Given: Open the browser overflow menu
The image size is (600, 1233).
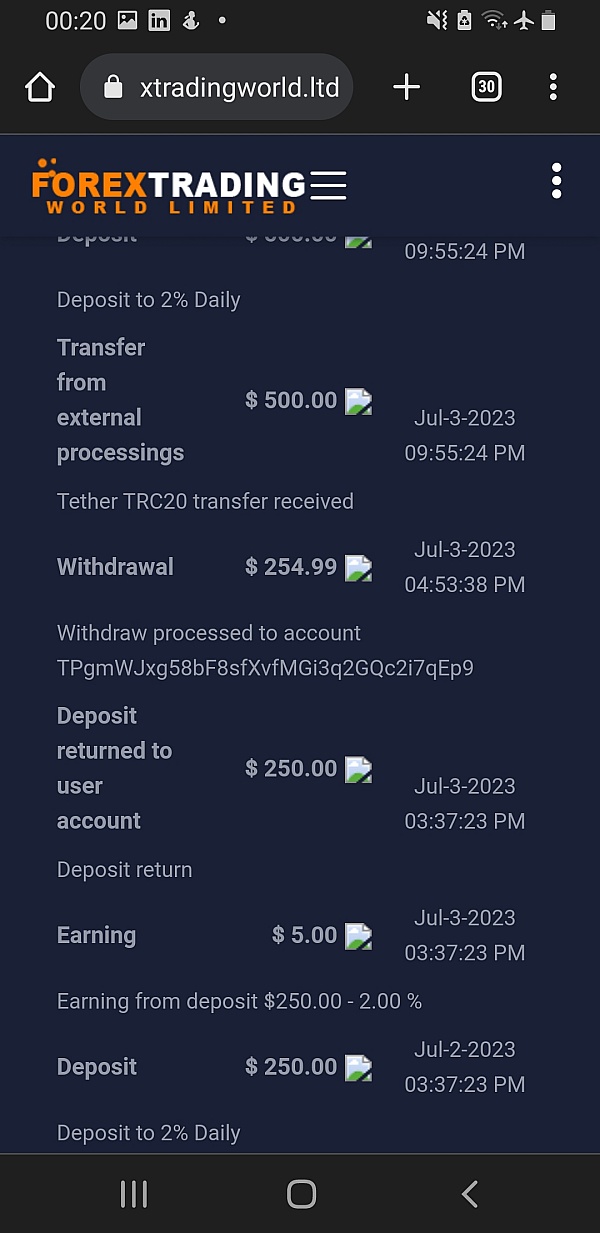Looking at the screenshot, I should (x=553, y=87).
